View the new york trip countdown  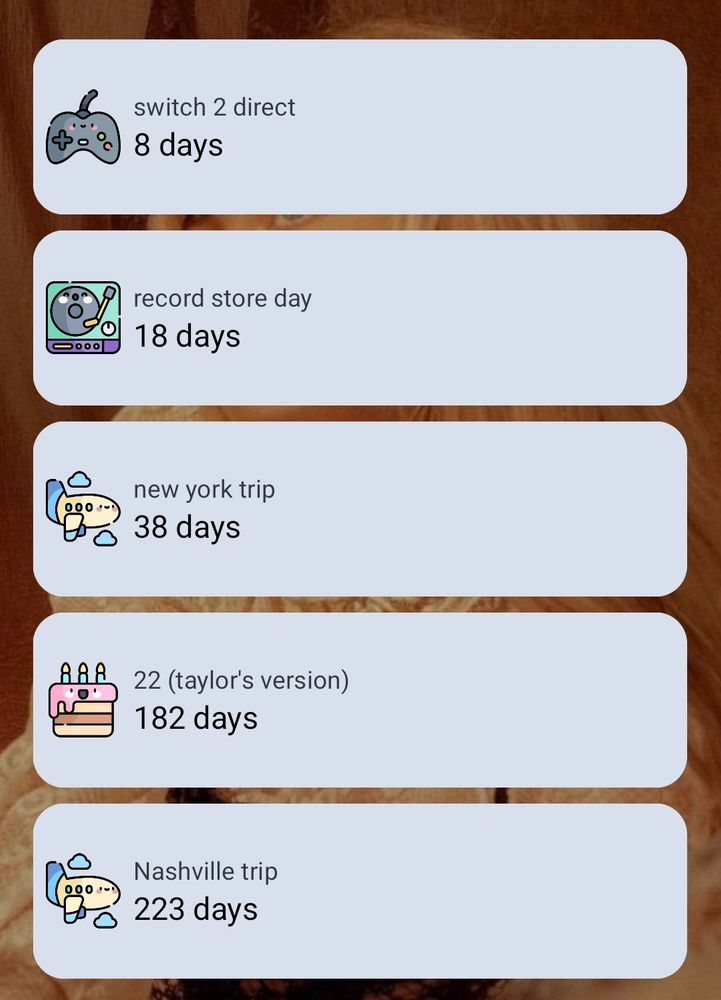click(x=360, y=509)
